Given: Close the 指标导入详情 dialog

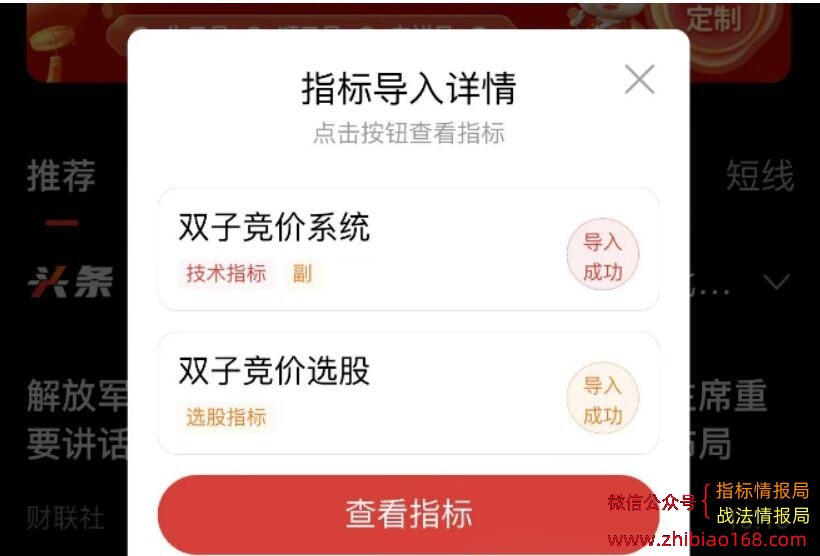Looking at the screenshot, I should 639,80.
